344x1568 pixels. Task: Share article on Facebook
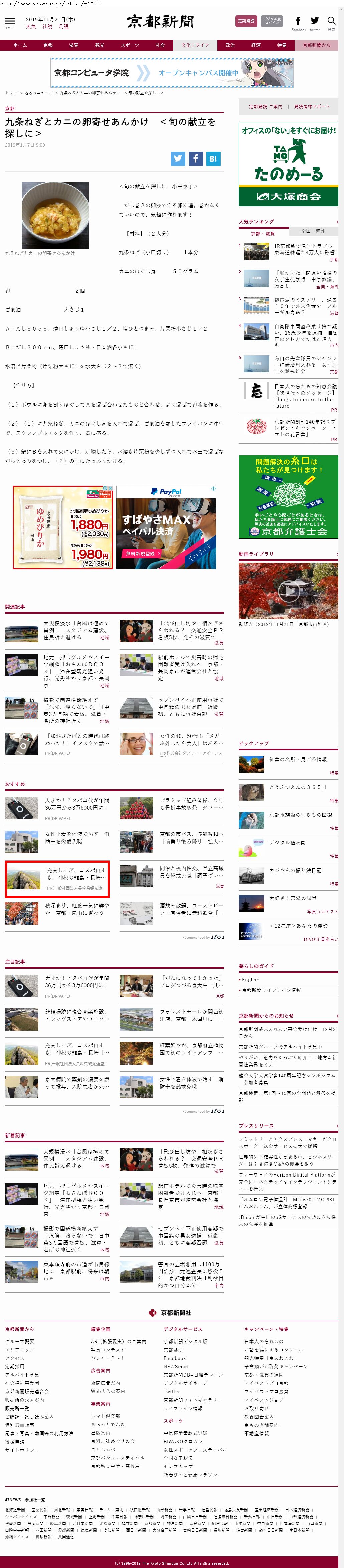(x=195, y=159)
